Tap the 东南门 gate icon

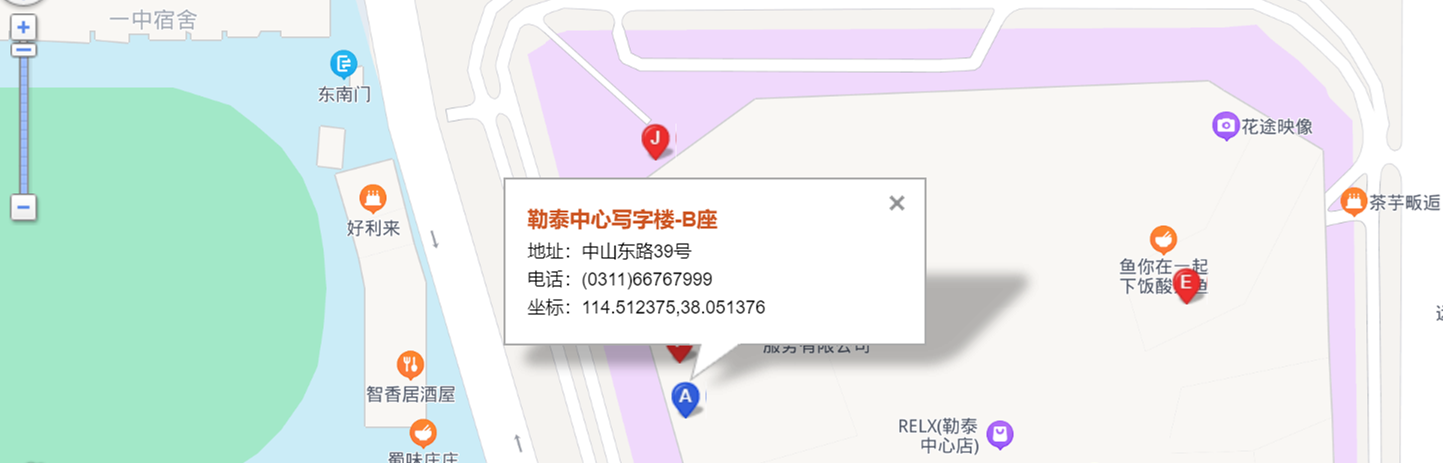(x=344, y=65)
